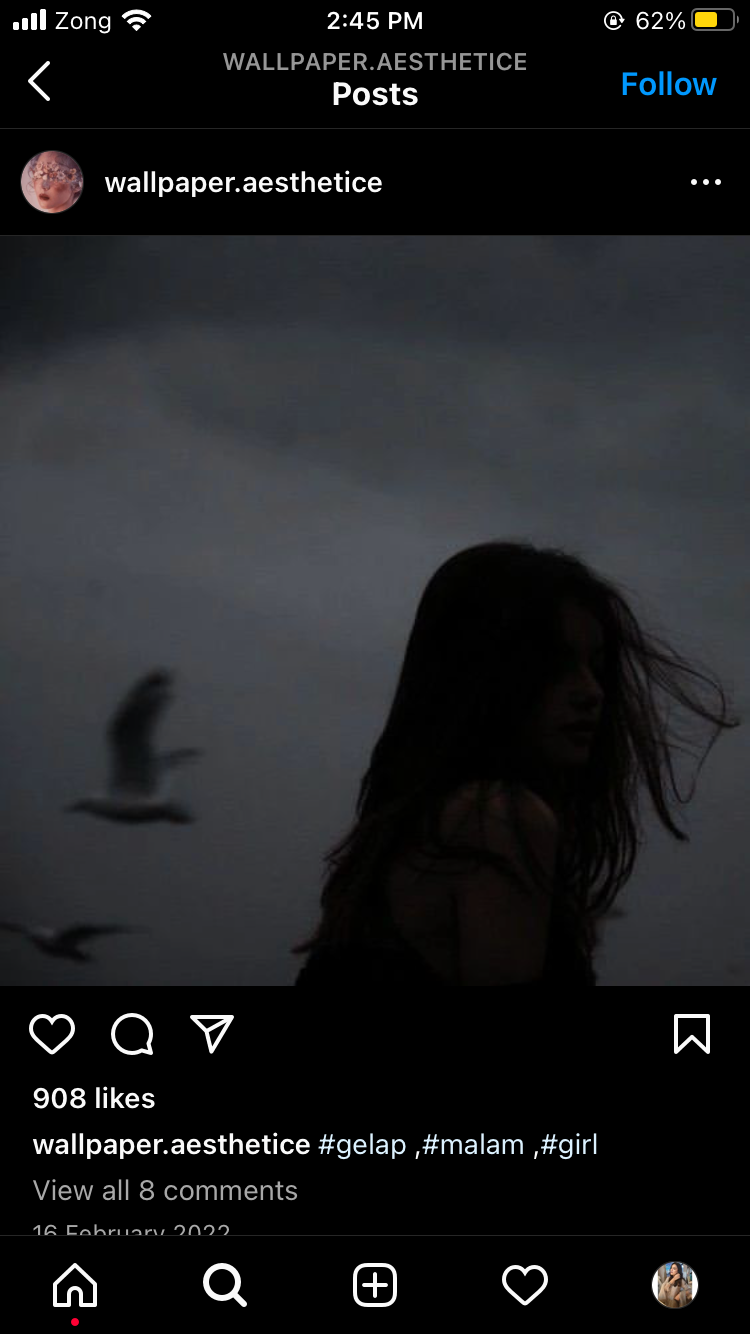Switch to the Search tab
This screenshot has width=750, height=1334.
pos(225,1285)
